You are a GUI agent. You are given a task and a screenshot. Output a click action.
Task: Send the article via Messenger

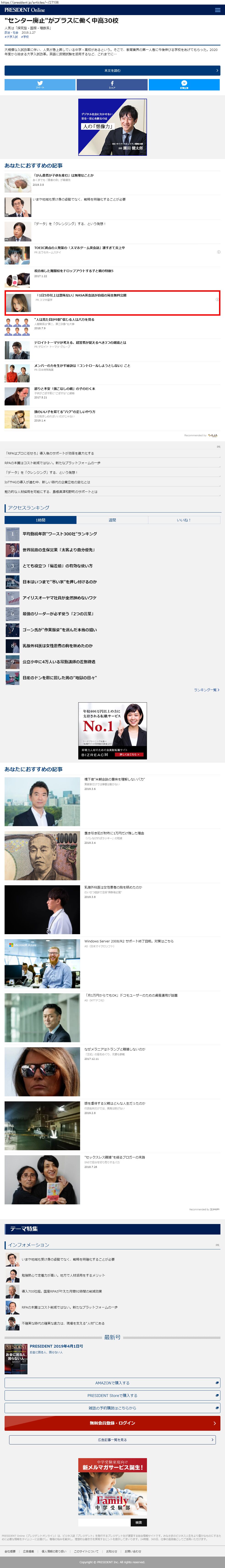click(184, 85)
